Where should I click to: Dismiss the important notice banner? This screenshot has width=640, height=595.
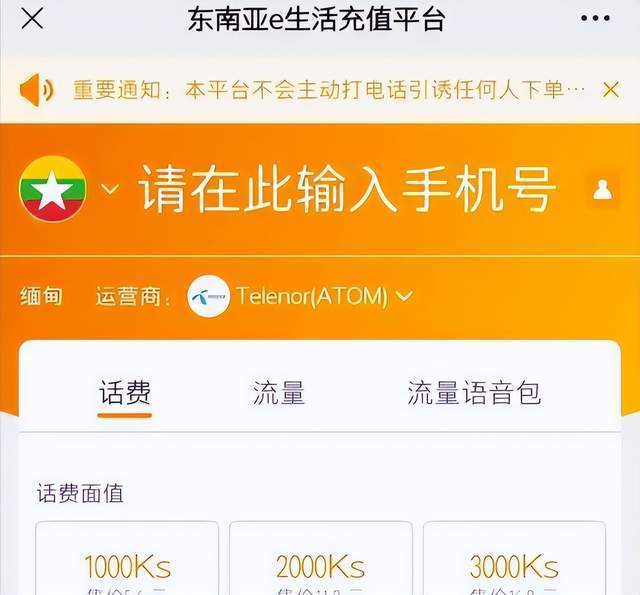pos(611,90)
